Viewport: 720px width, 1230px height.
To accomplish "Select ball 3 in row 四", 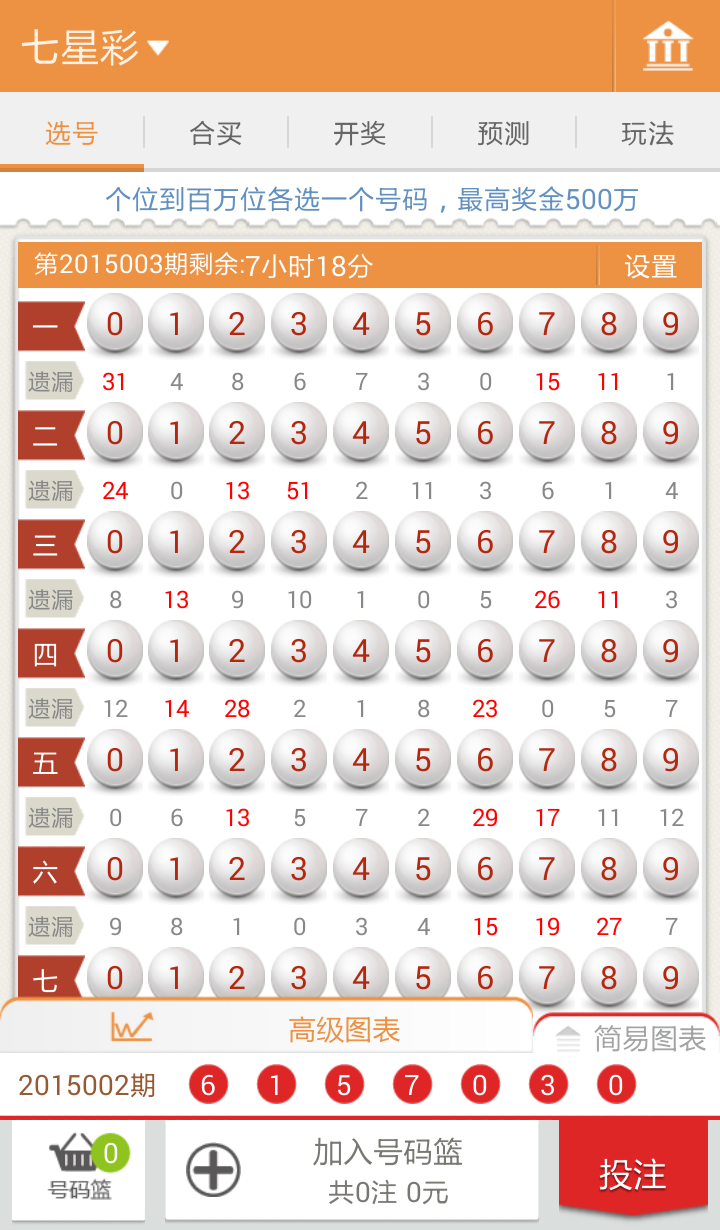I will click(299, 651).
